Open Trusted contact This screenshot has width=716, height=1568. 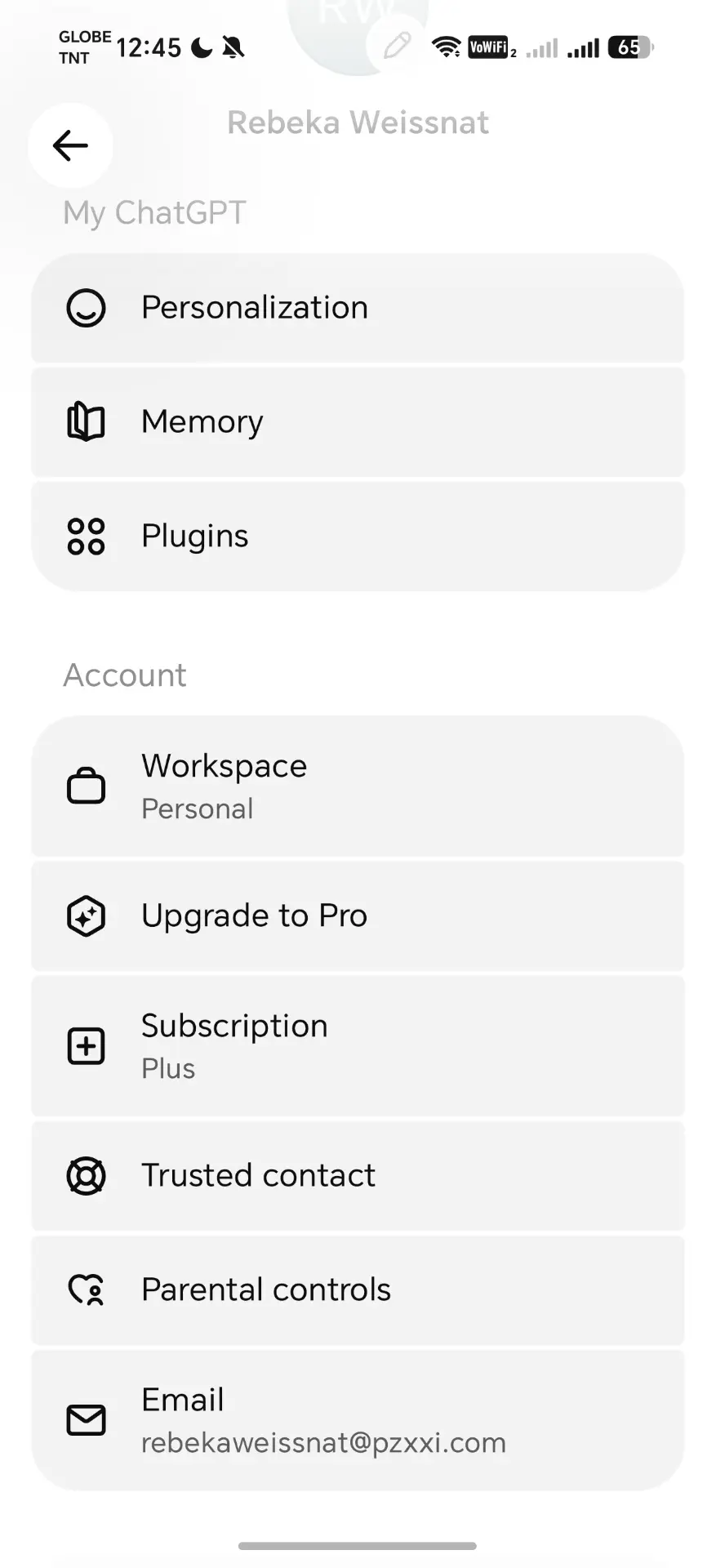click(358, 1176)
